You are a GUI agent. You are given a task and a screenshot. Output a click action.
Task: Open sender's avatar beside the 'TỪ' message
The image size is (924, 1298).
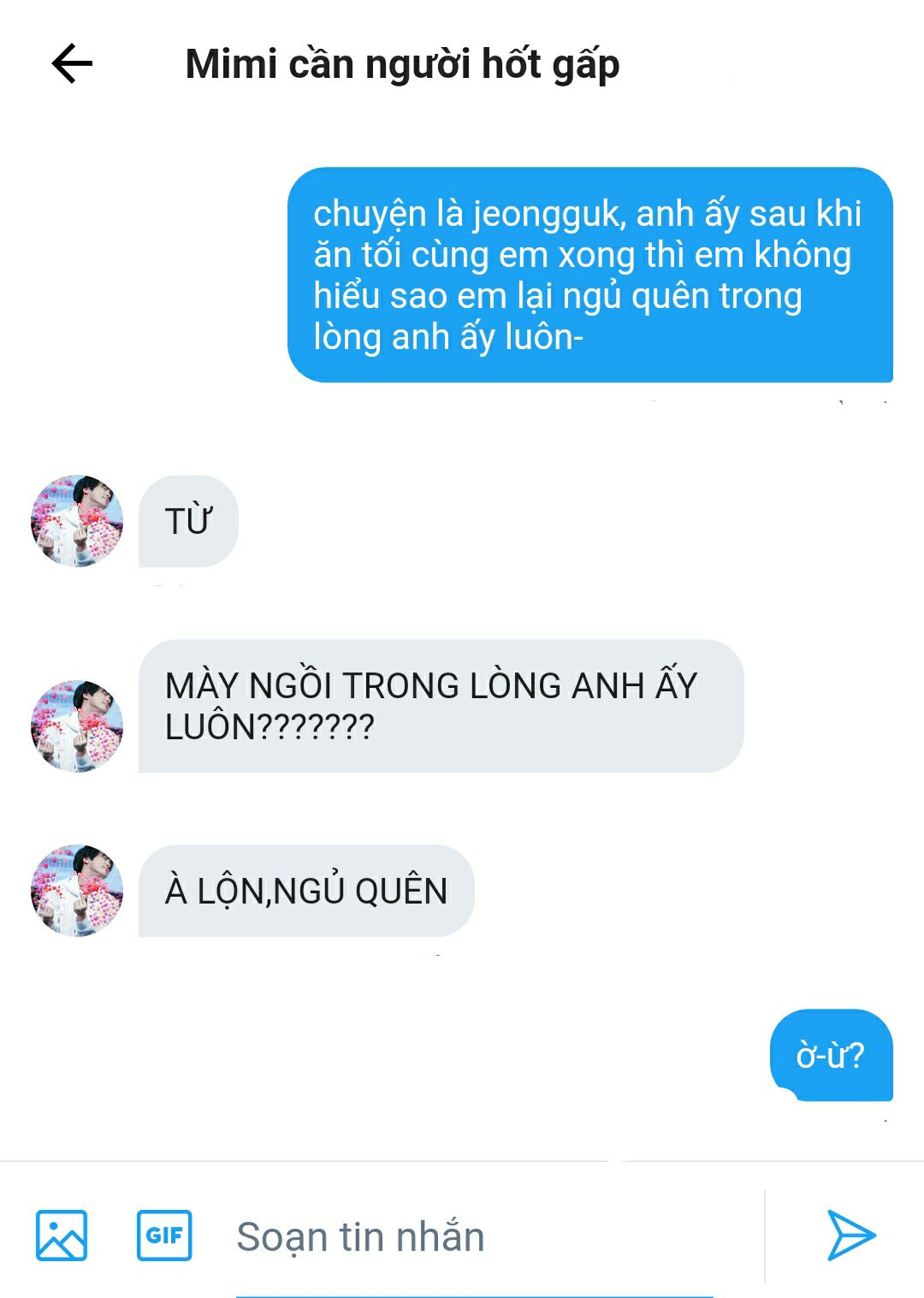(x=77, y=521)
